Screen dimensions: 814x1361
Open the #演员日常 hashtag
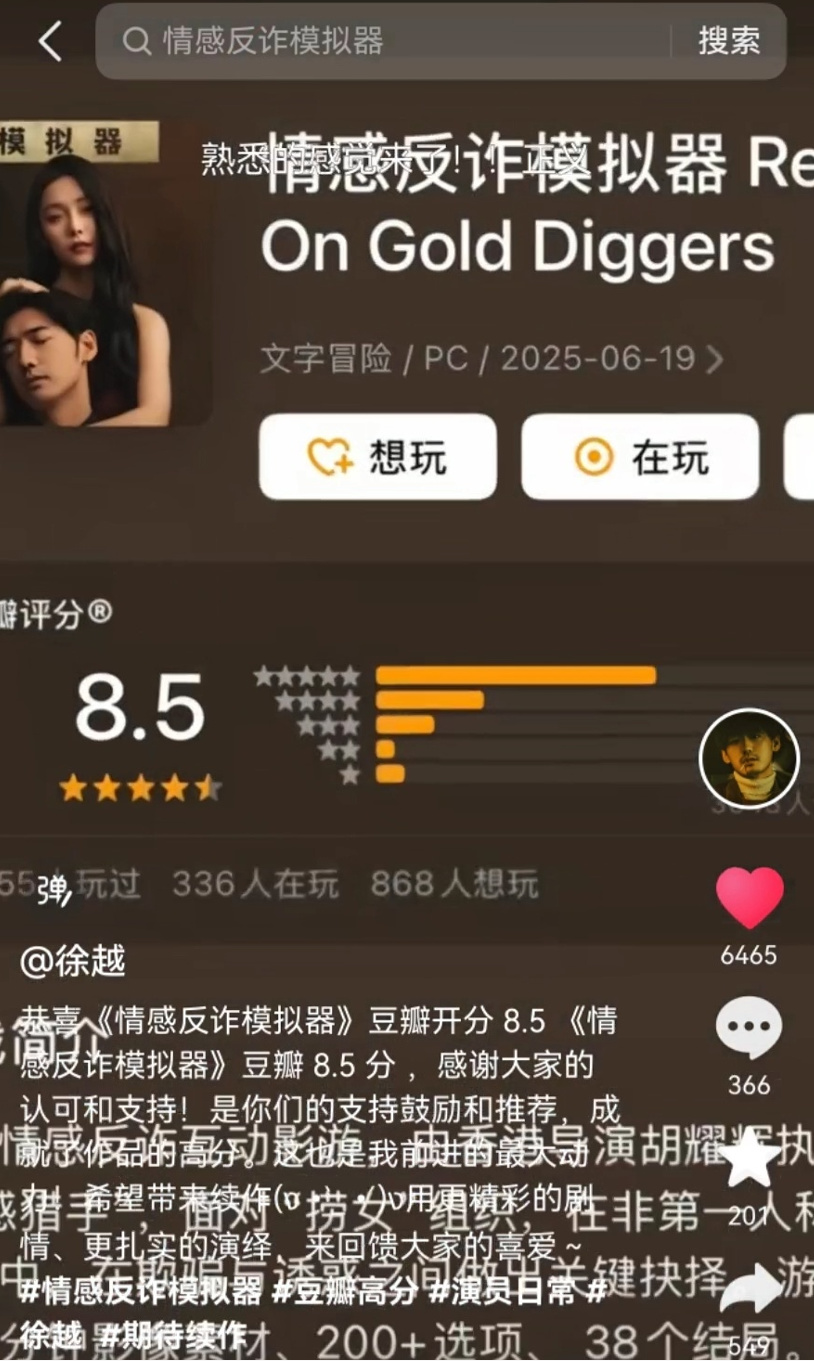[x=505, y=1292]
